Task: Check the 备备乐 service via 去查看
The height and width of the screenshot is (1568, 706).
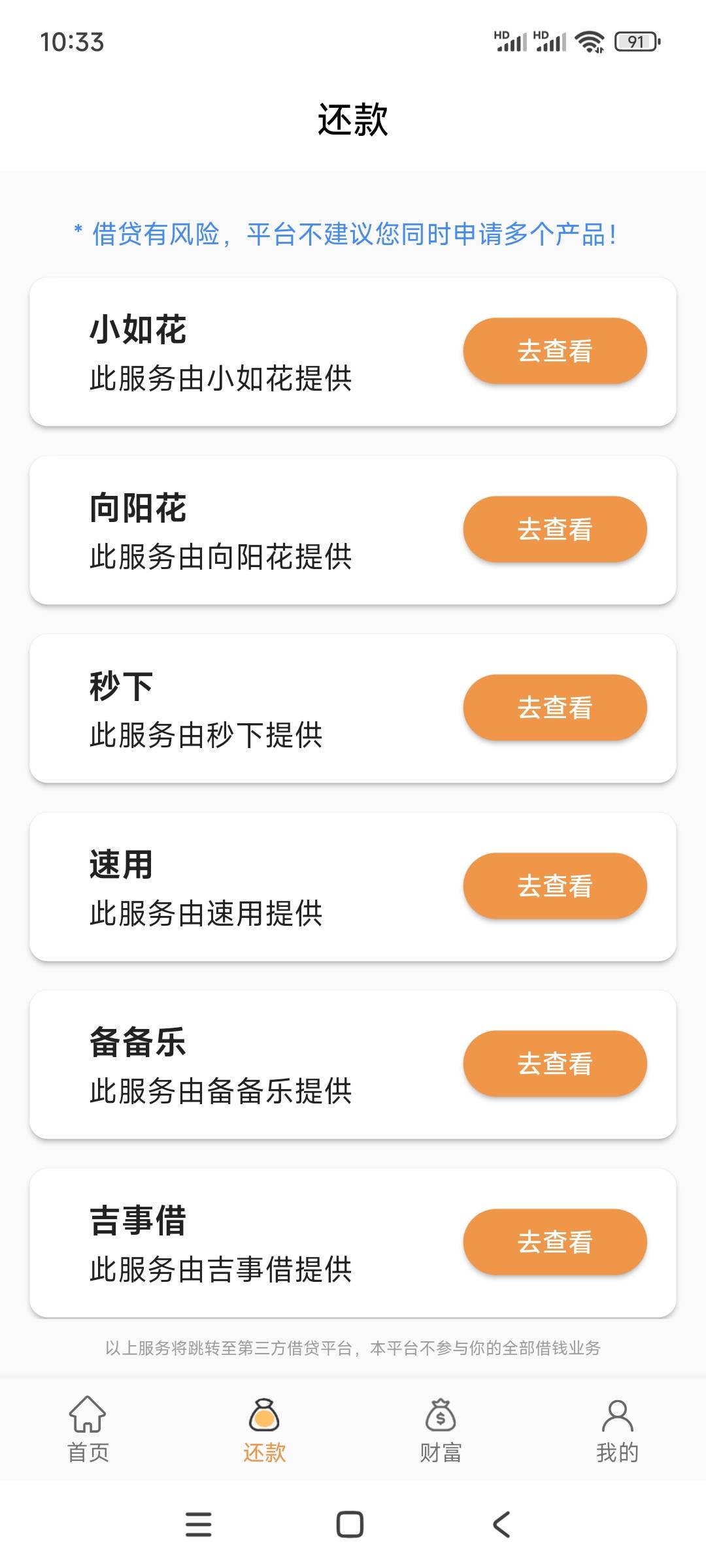Action: tap(555, 1064)
